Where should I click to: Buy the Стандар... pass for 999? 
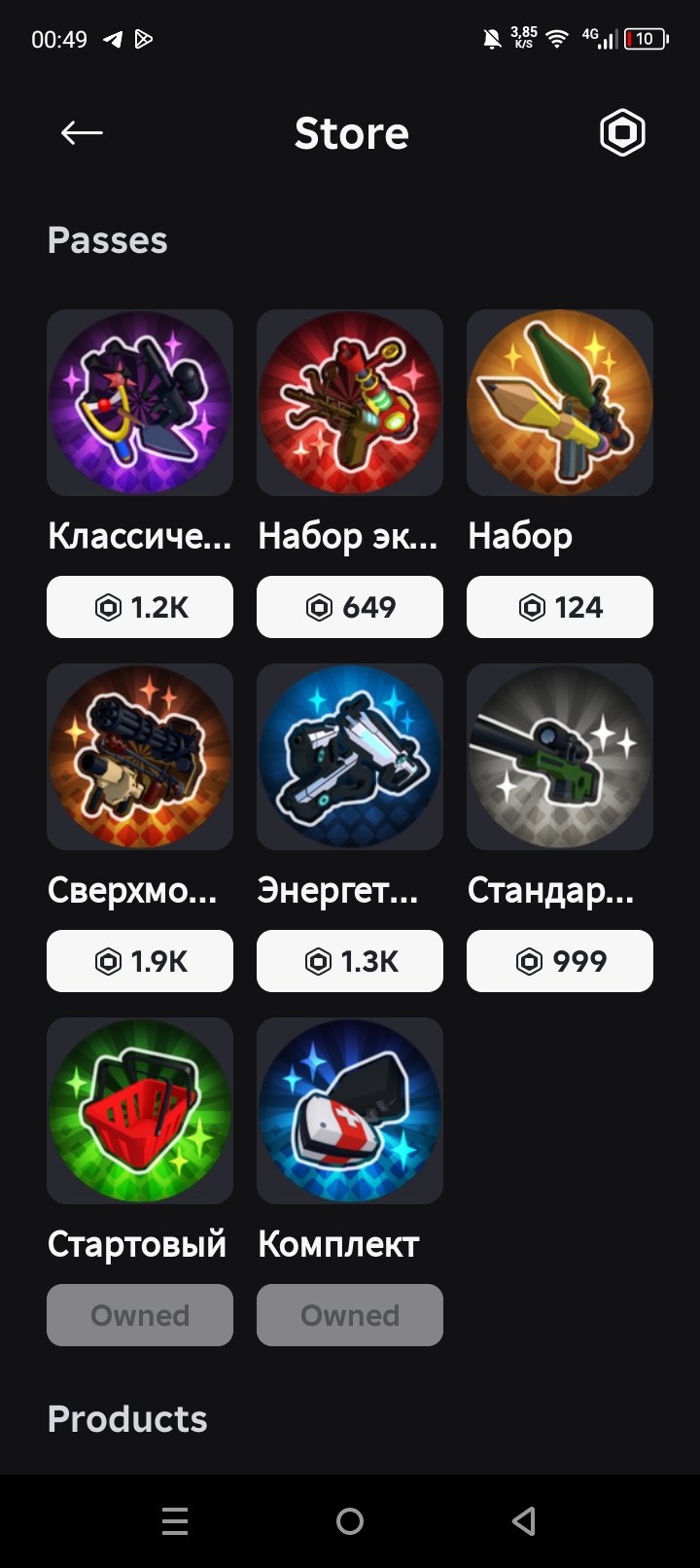560,961
